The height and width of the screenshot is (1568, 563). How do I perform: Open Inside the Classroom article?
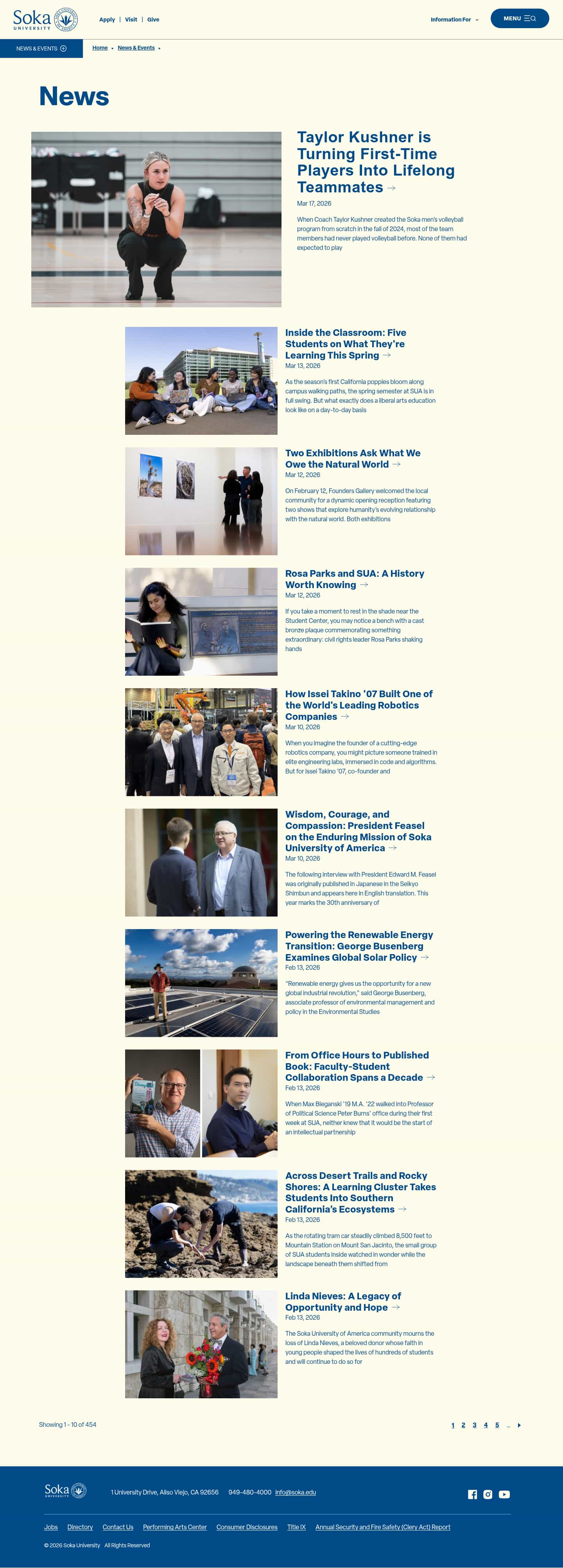click(x=345, y=344)
